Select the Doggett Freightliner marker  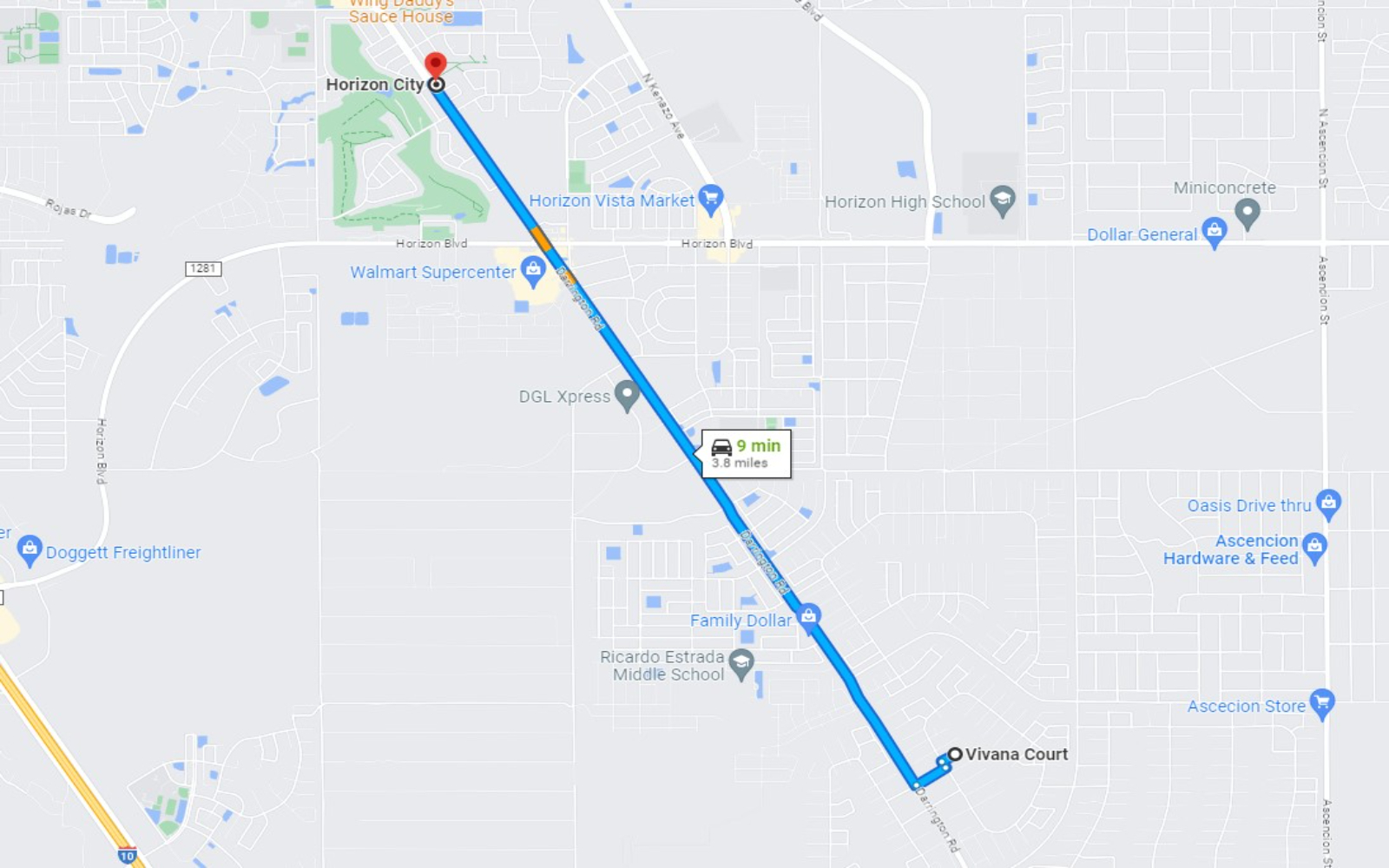[30, 549]
